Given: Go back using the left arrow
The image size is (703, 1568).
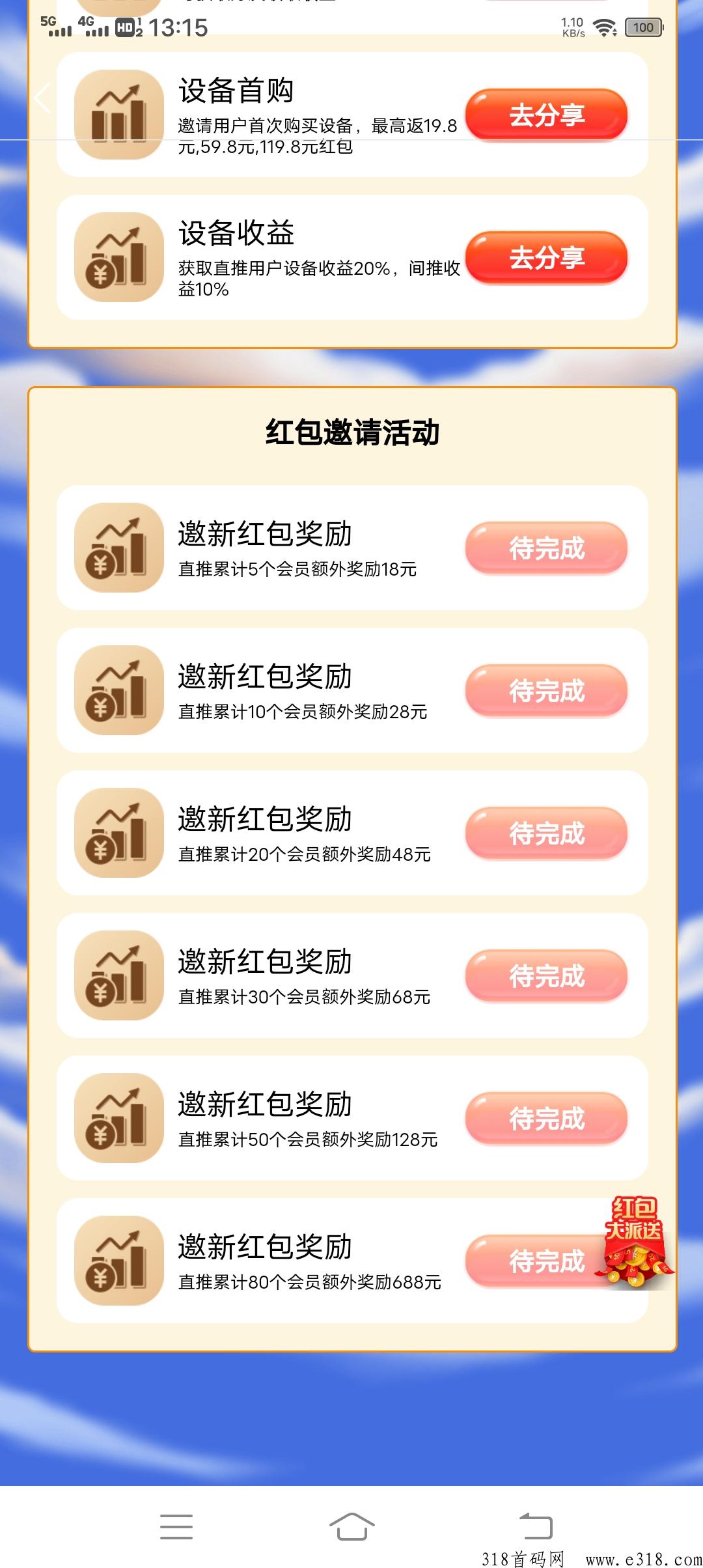Looking at the screenshot, I should (43, 99).
